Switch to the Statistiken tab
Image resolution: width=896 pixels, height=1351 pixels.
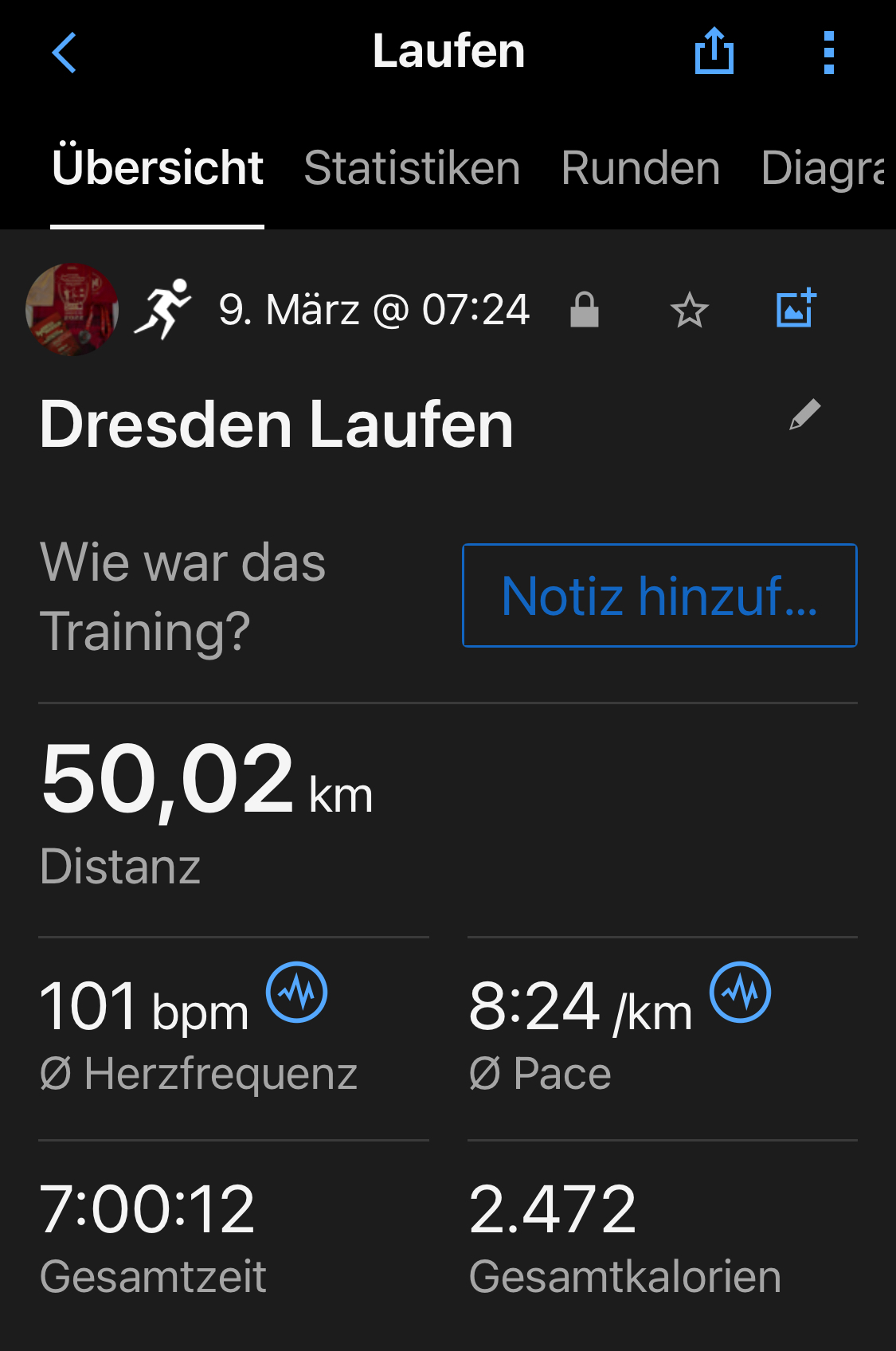pos(412,168)
